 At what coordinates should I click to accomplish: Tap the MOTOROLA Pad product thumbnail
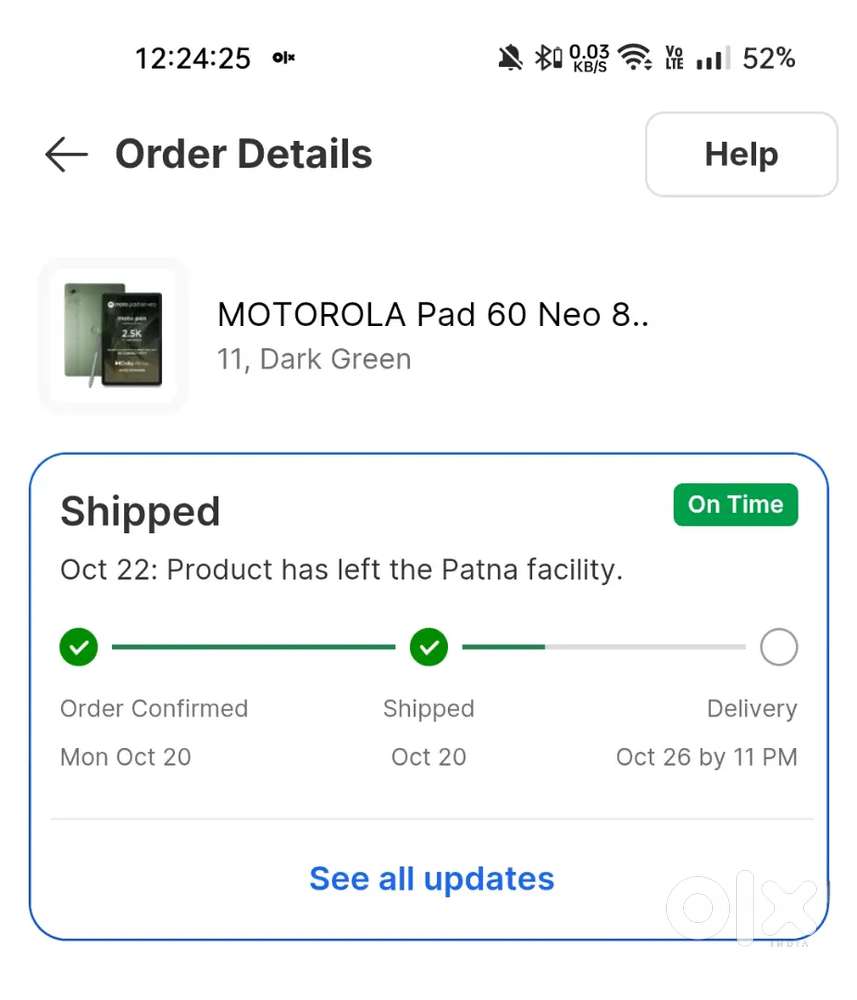click(113, 335)
